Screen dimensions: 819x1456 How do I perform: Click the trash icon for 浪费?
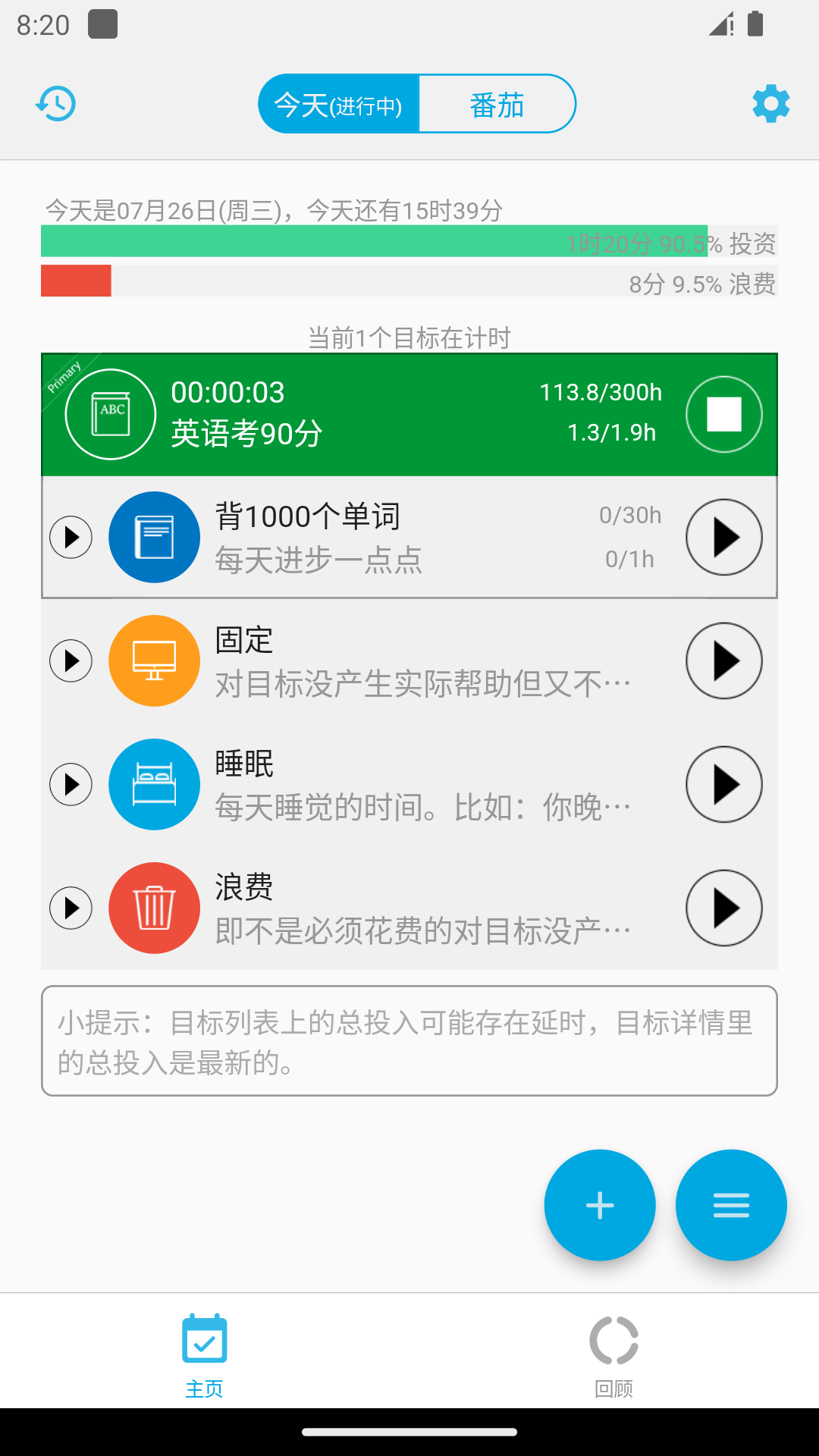tap(154, 908)
